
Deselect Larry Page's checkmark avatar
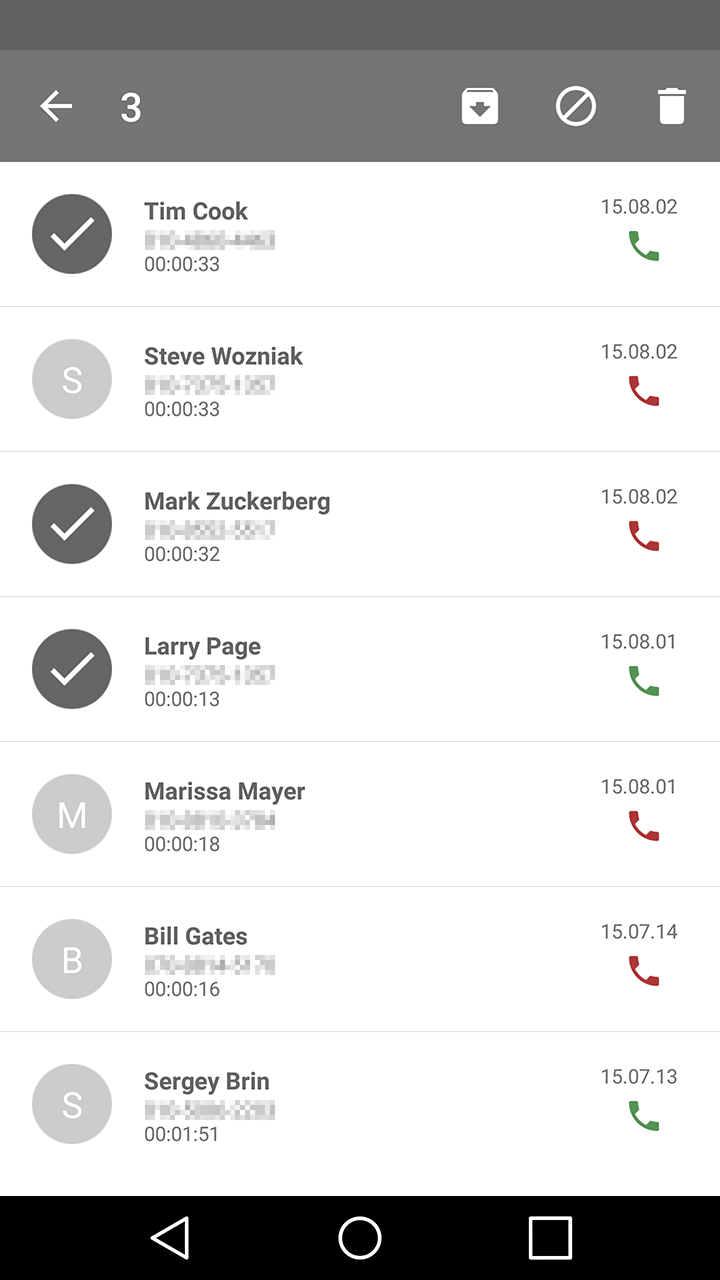(x=72, y=668)
